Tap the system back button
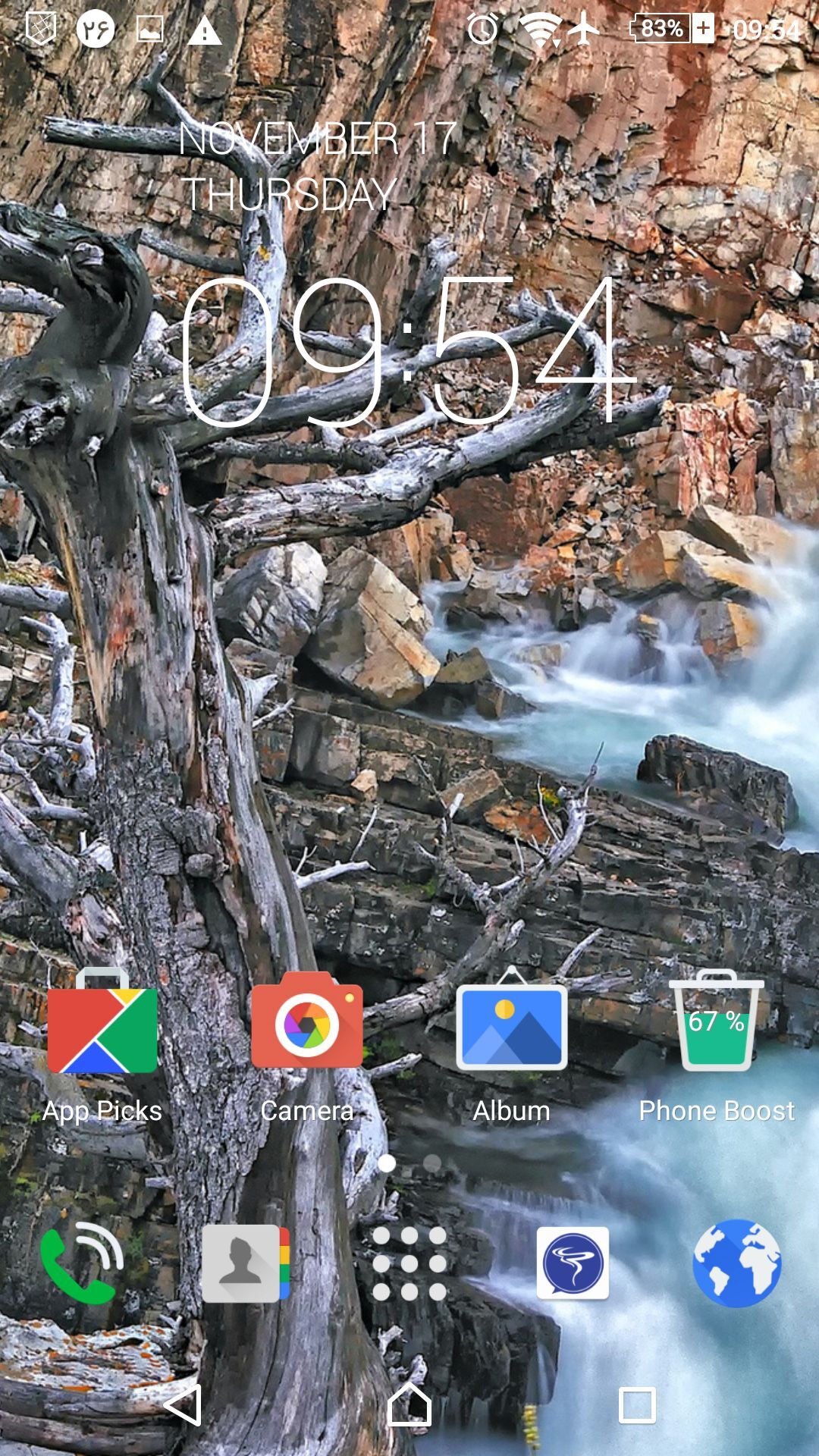The image size is (819, 1456). click(183, 1405)
